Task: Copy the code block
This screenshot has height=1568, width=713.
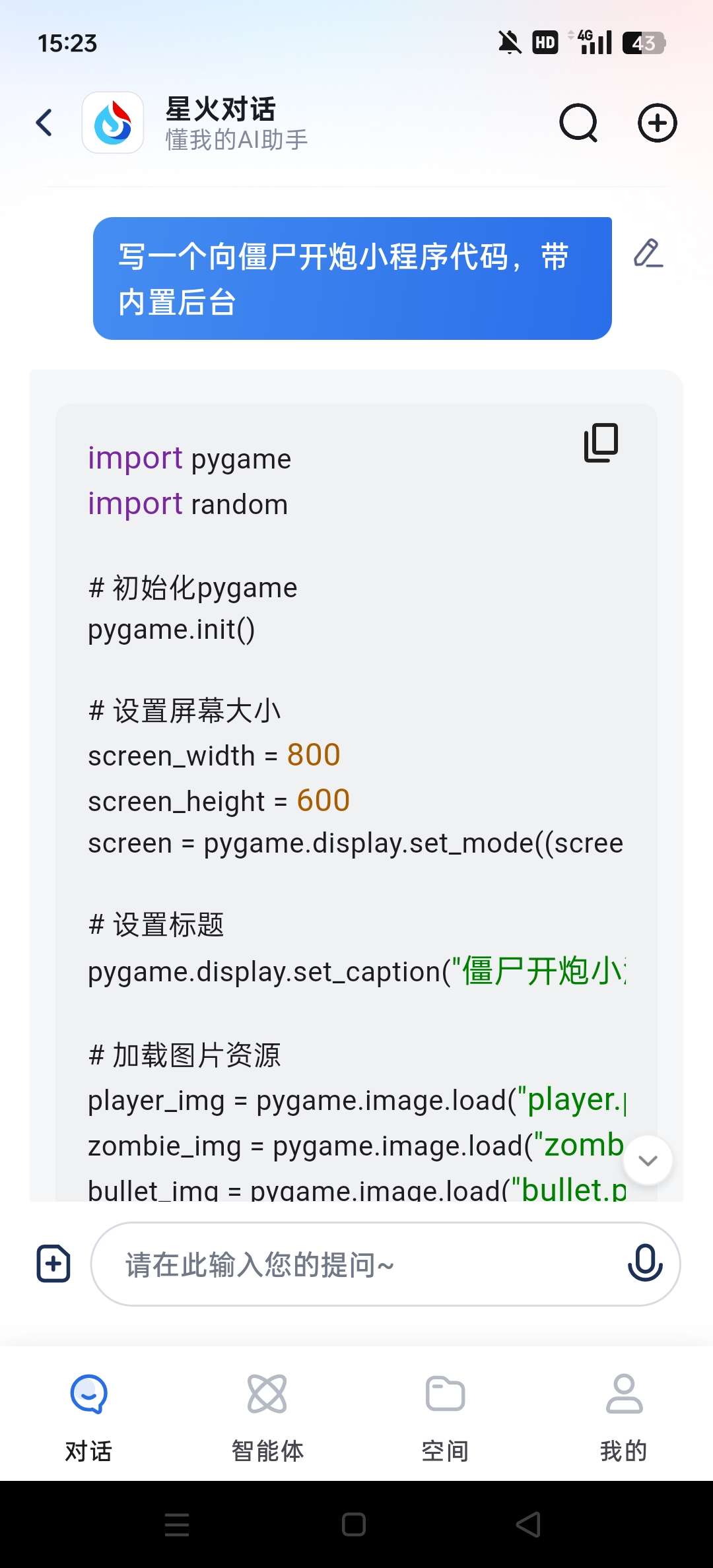Action: (601, 442)
